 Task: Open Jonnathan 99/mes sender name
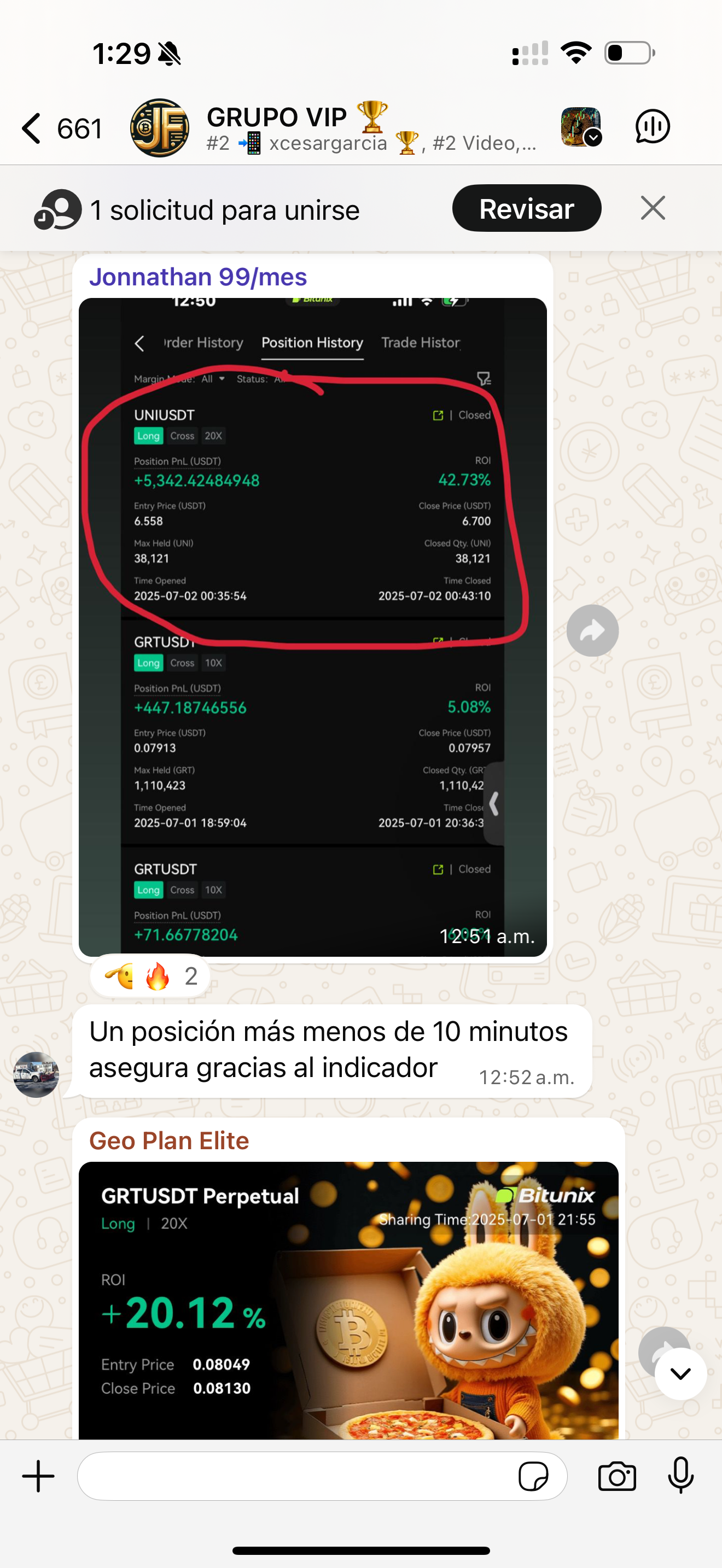[198, 277]
